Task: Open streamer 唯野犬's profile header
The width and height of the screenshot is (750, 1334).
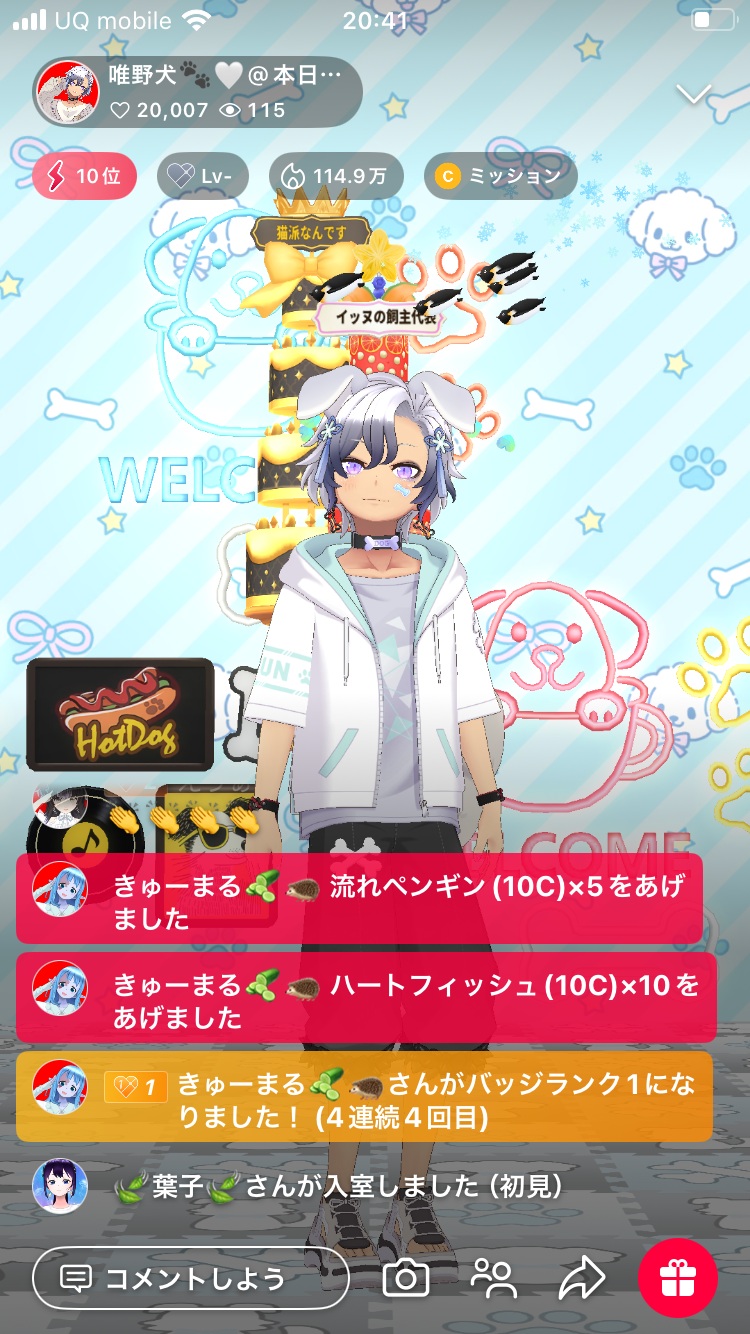Action: tap(196, 93)
